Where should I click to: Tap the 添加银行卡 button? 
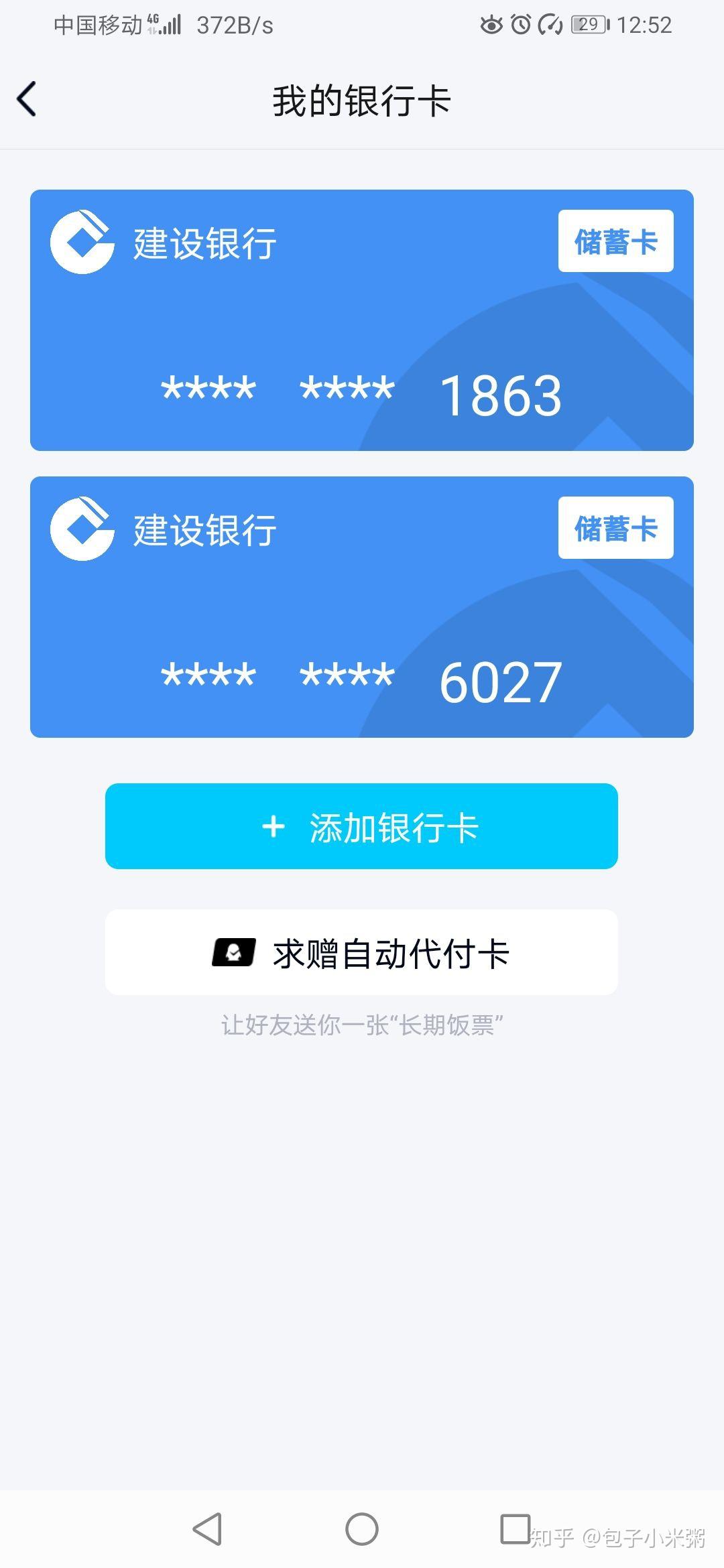(362, 827)
